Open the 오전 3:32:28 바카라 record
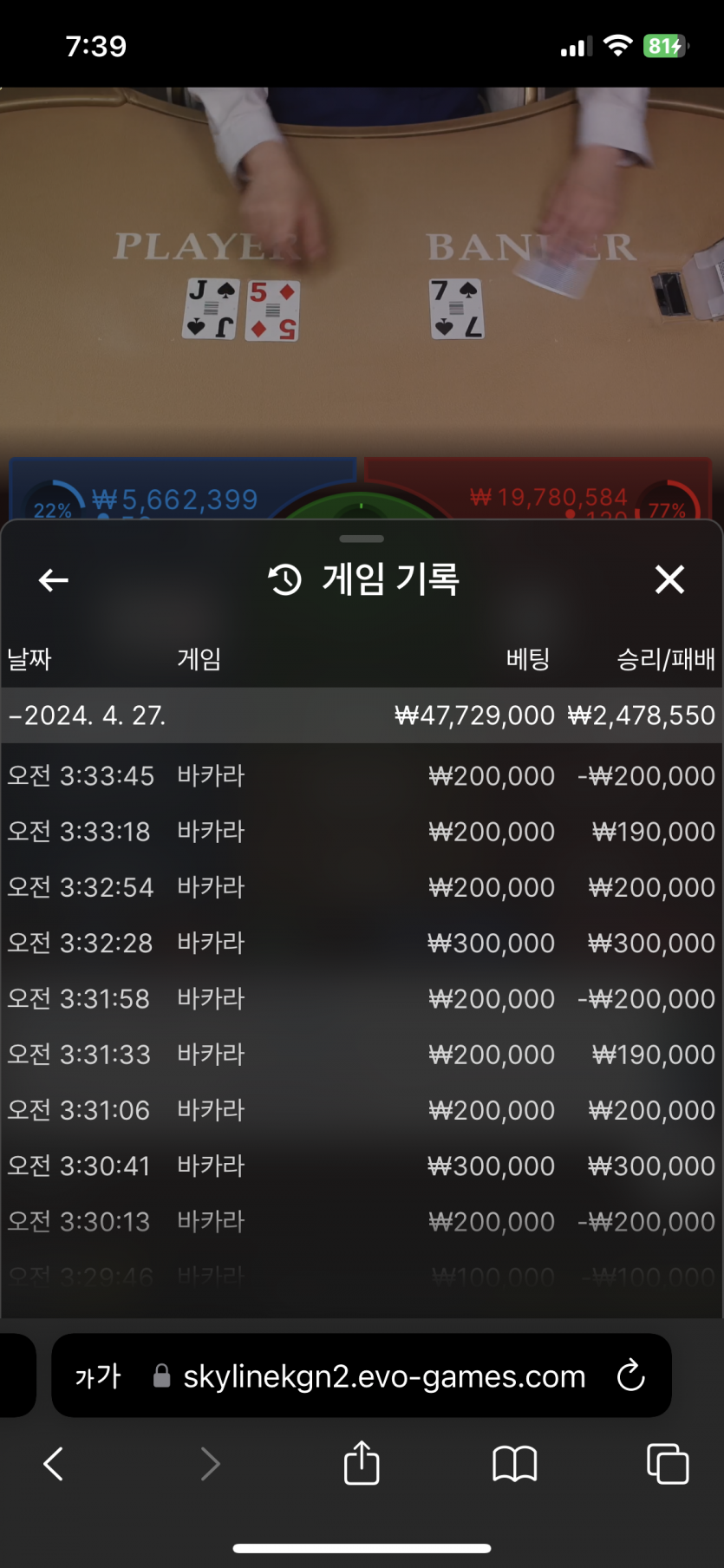Image resolution: width=724 pixels, height=1568 pixels. click(x=361, y=943)
